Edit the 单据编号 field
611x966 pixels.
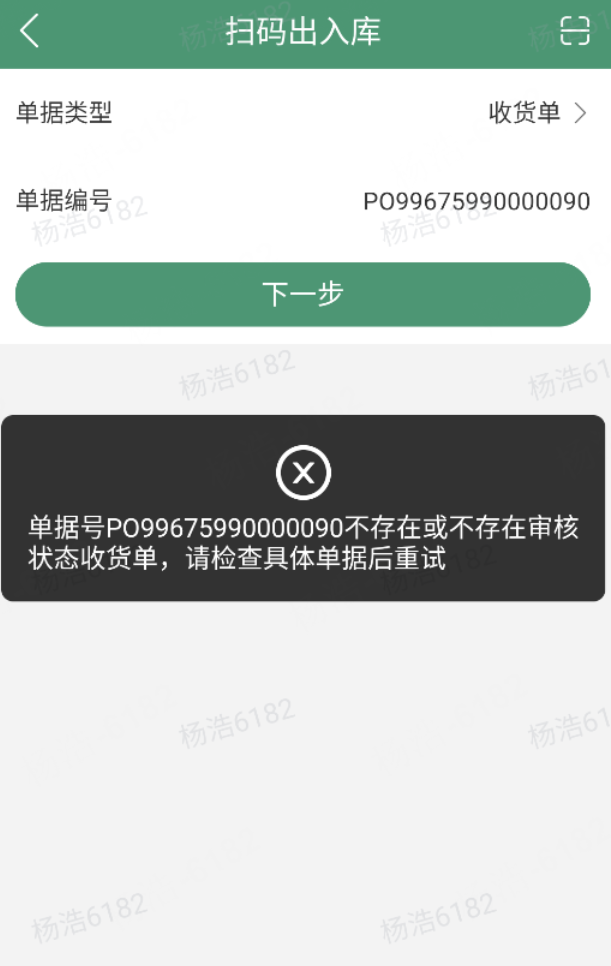coord(476,202)
